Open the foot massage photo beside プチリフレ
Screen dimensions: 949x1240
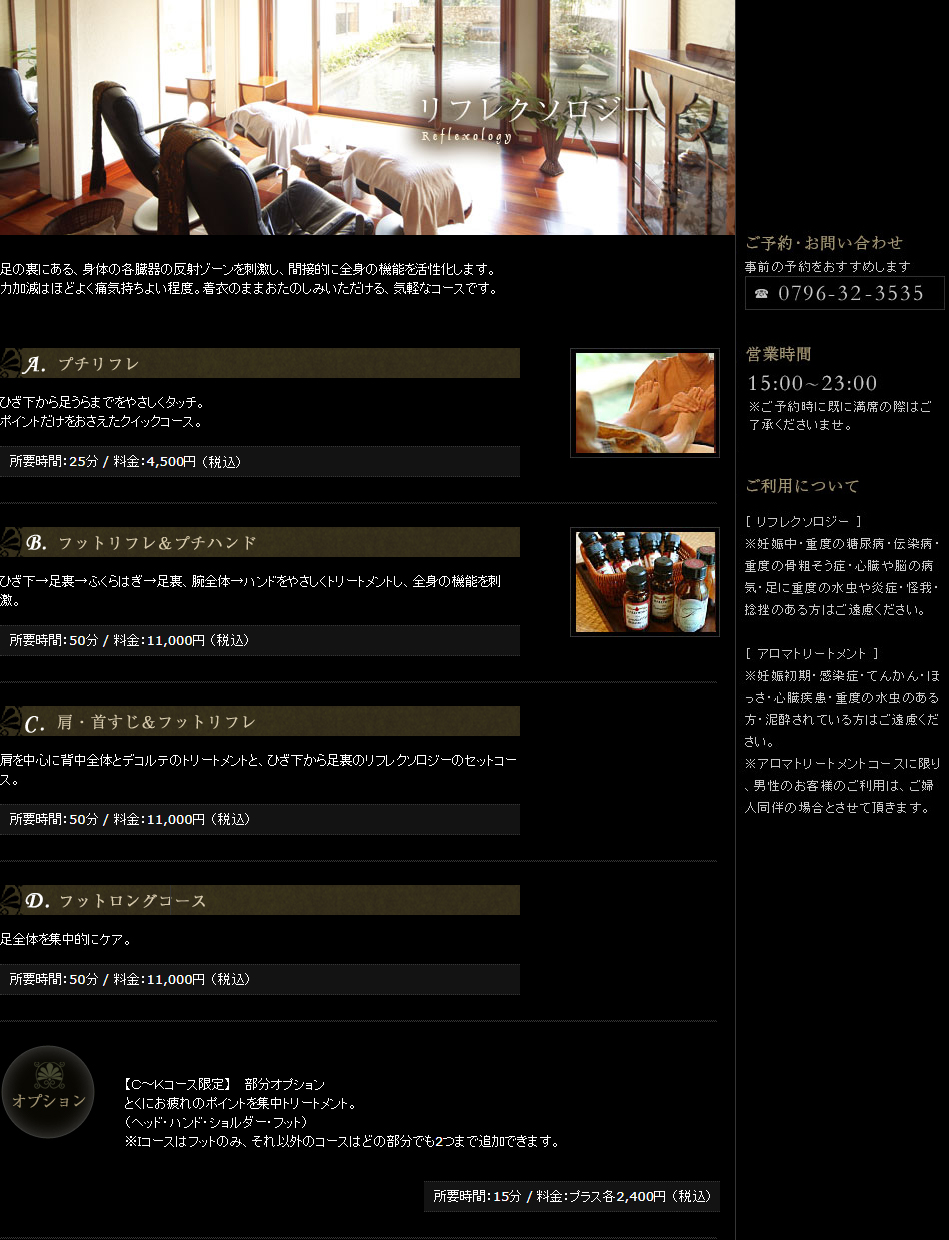click(x=645, y=403)
